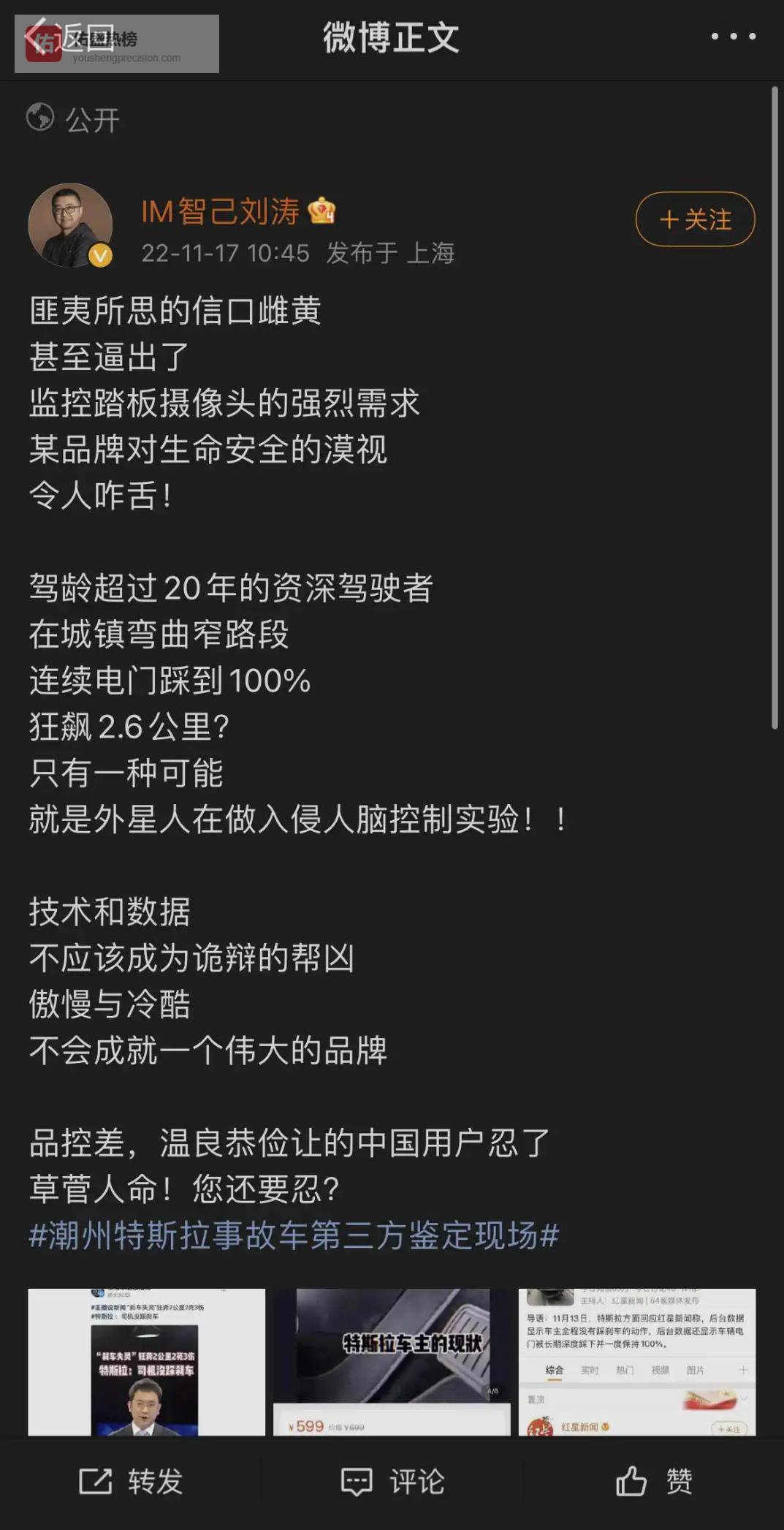784x1530 pixels.
Task: Open the username IM智己刘涛
Action: (x=221, y=212)
